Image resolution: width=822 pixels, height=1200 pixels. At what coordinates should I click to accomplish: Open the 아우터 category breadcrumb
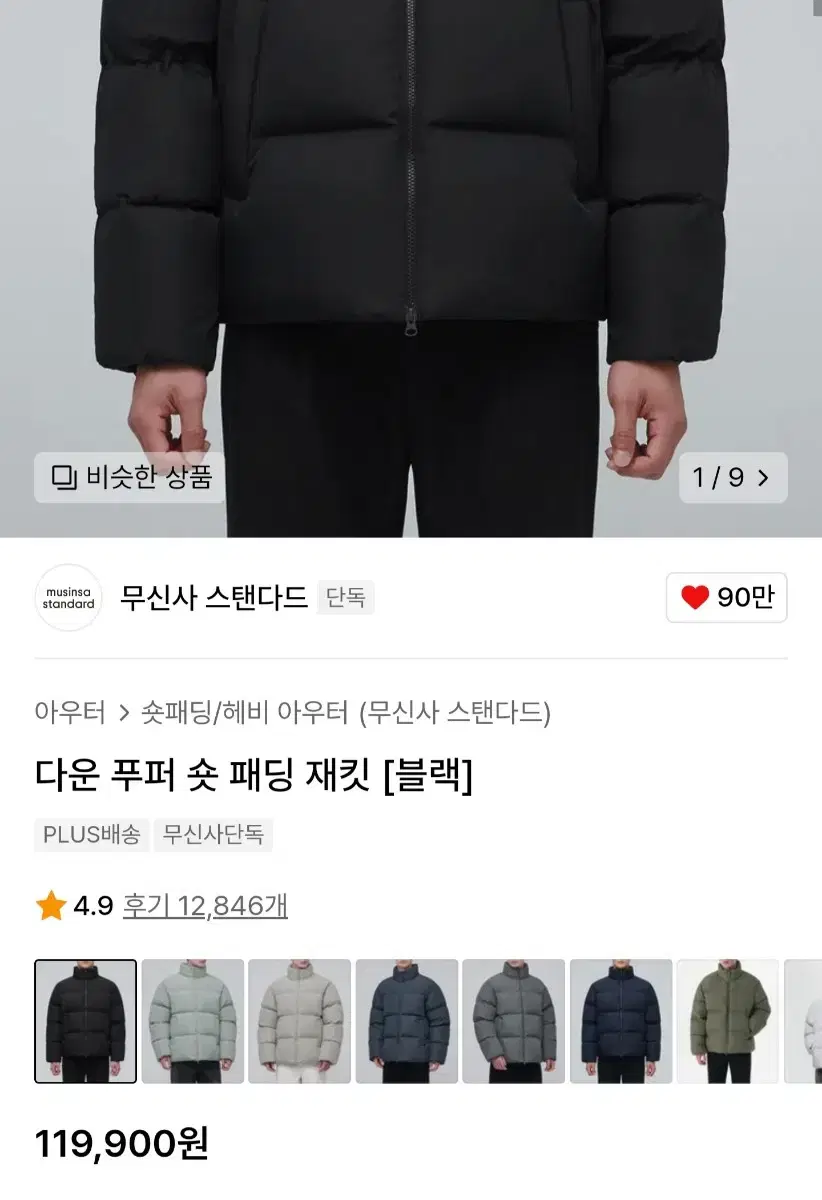pos(68,710)
